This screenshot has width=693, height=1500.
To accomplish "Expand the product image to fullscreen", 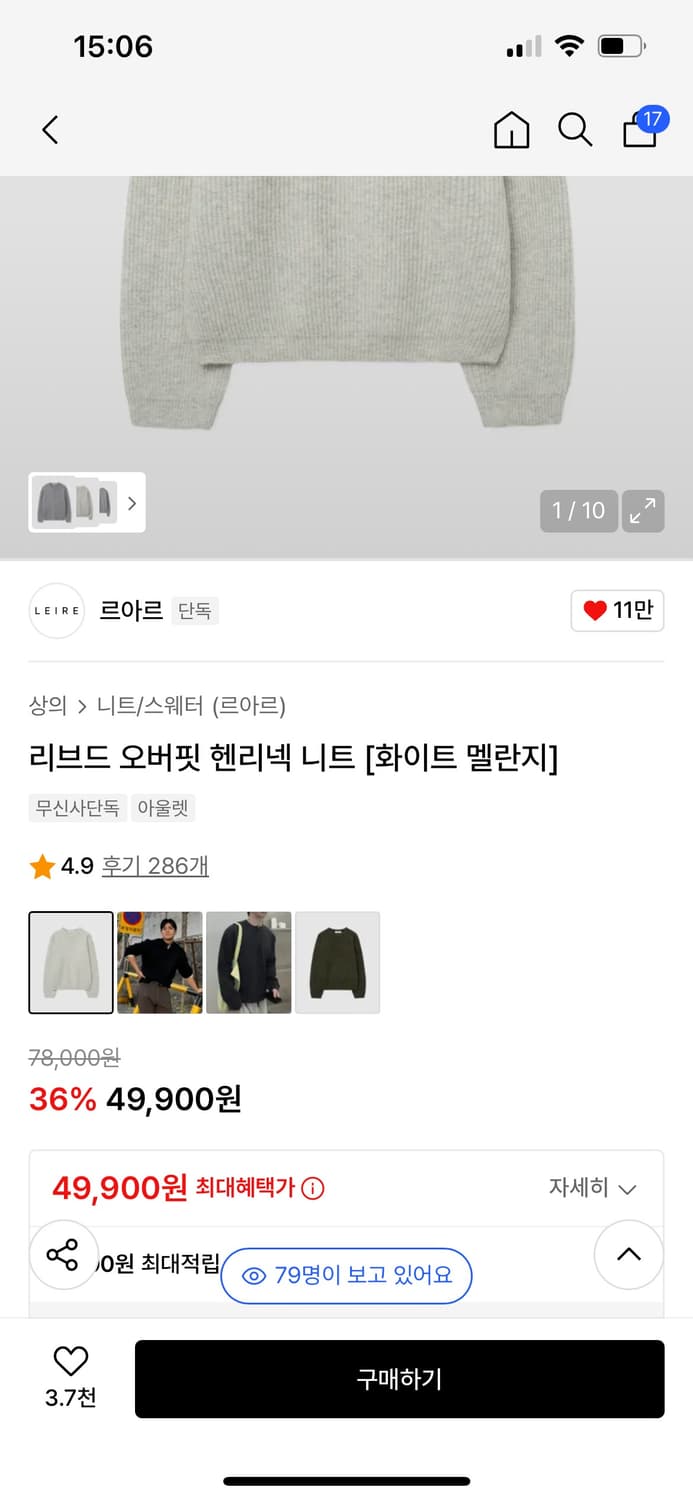I will pos(643,511).
